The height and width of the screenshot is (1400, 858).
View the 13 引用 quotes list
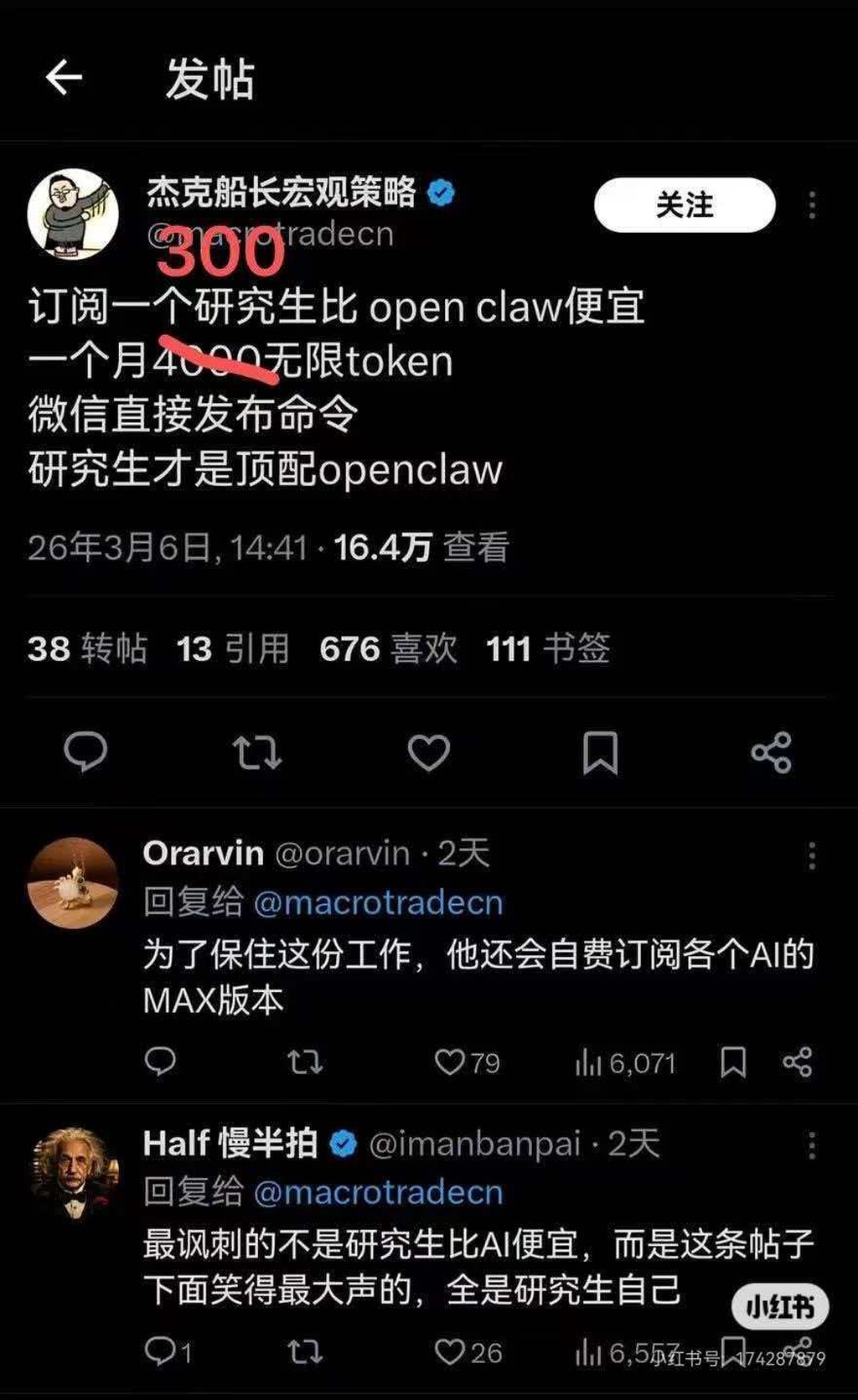233,648
